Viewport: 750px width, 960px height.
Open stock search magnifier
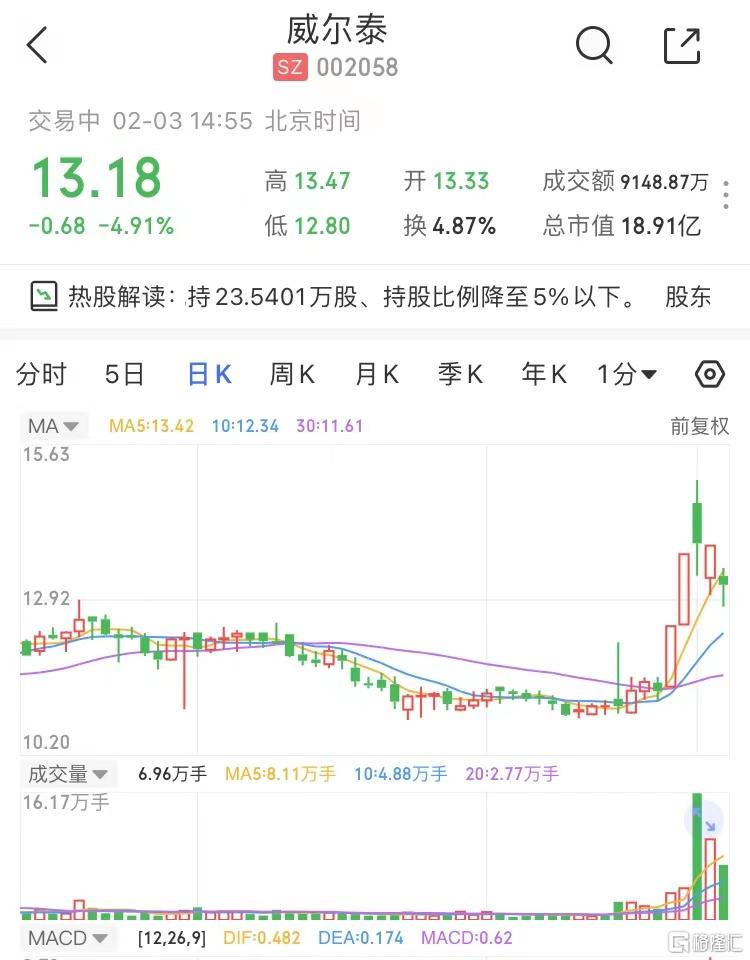pyautogui.click(x=594, y=45)
